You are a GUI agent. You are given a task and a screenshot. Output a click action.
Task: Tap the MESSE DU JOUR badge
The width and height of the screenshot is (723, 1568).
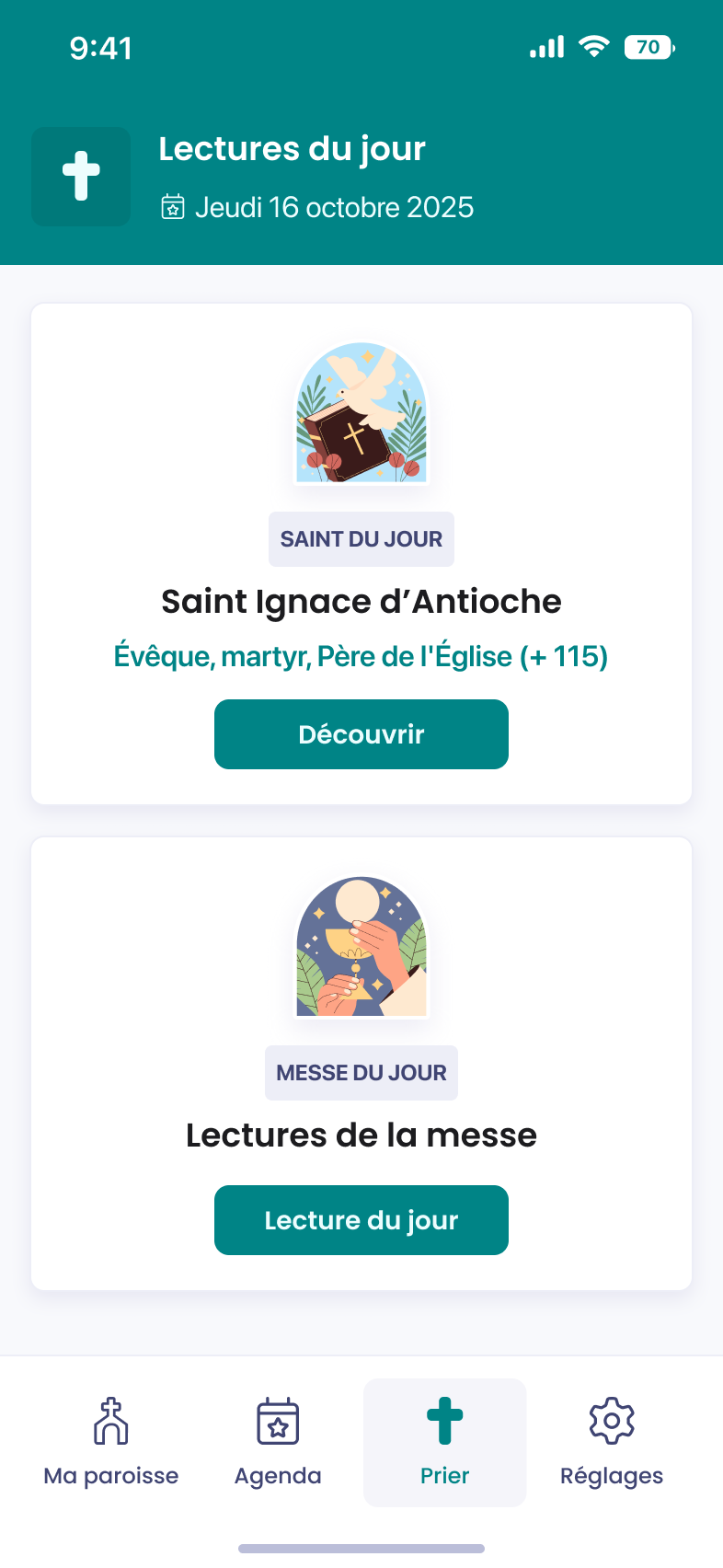(x=361, y=1072)
